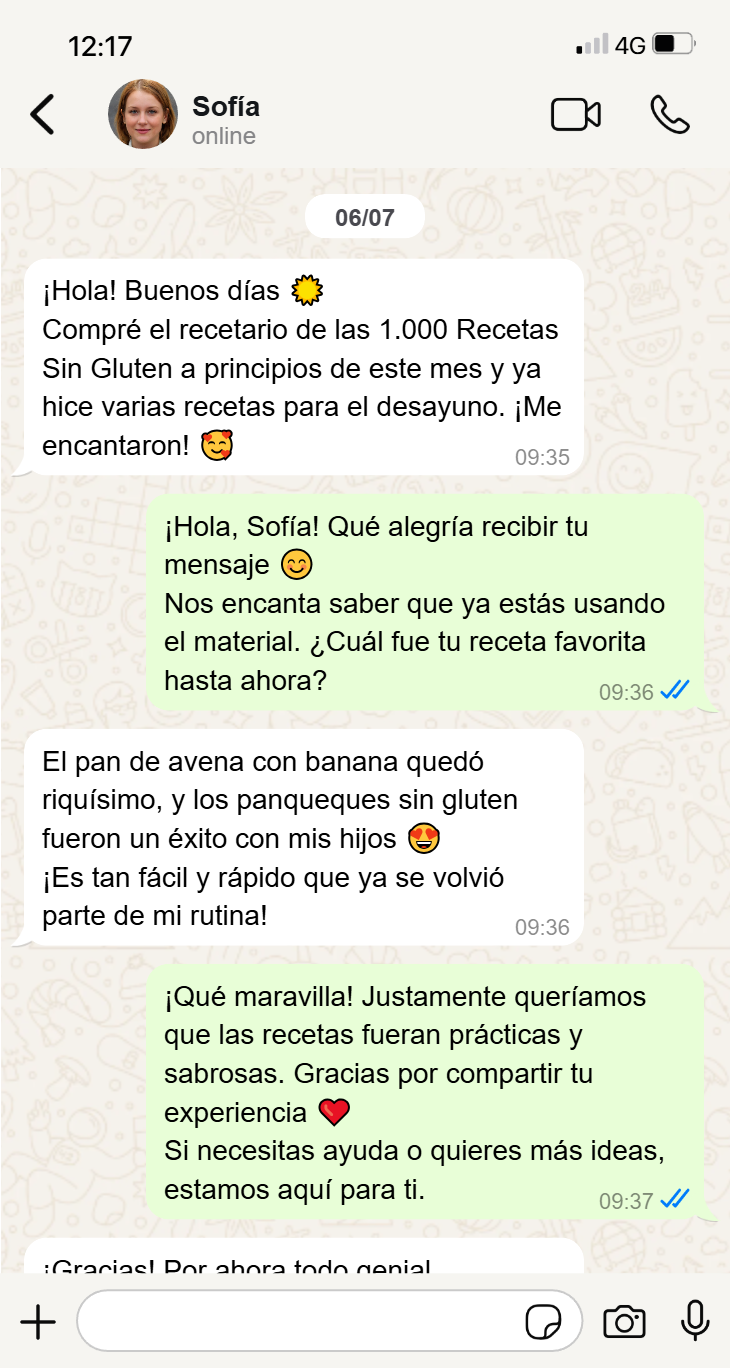This screenshot has height=1368, width=730.
Task: Tap the back arrow to leave the chat
Action: (42, 115)
